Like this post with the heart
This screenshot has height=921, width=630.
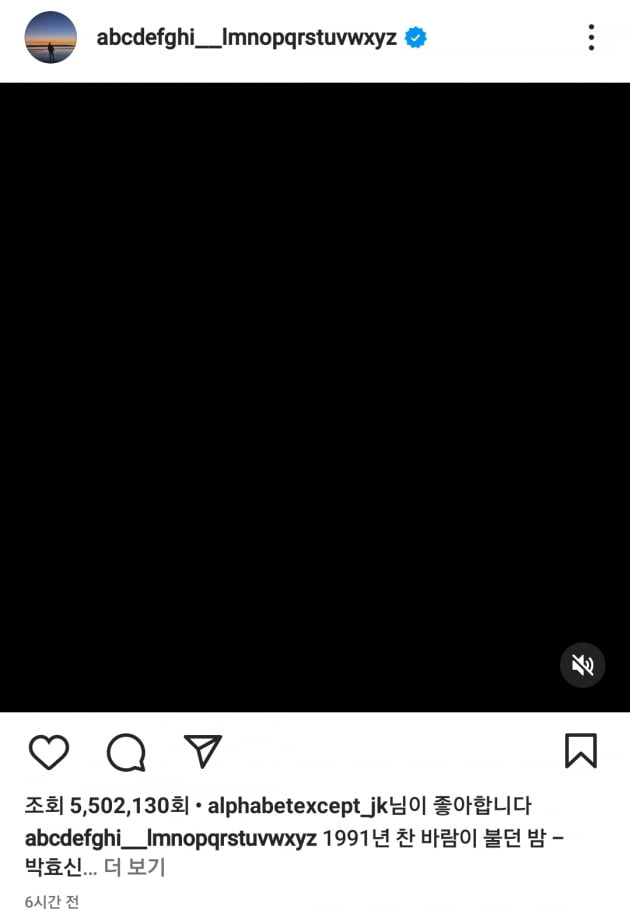pos(48,752)
